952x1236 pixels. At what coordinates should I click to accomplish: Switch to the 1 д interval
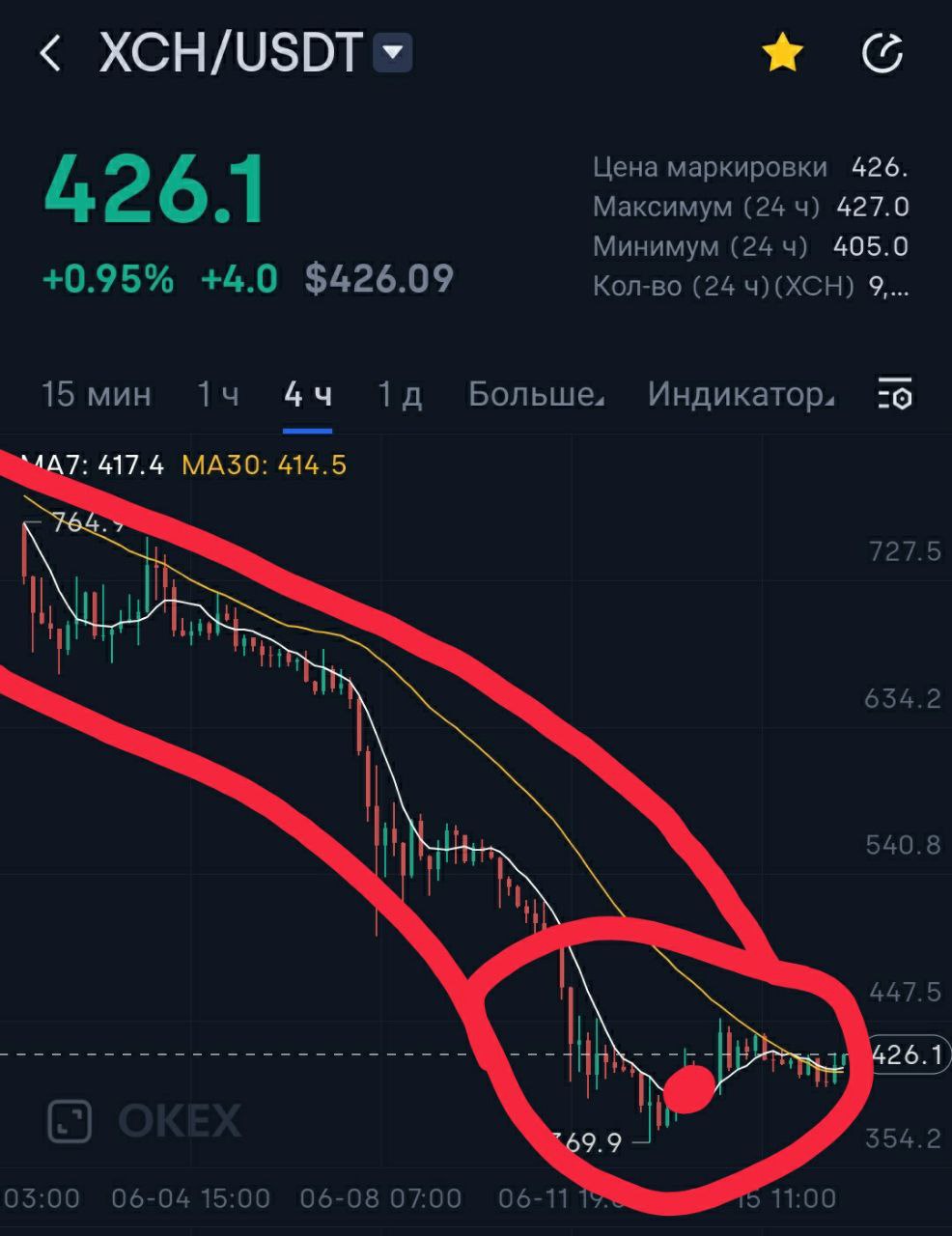pos(399,394)
